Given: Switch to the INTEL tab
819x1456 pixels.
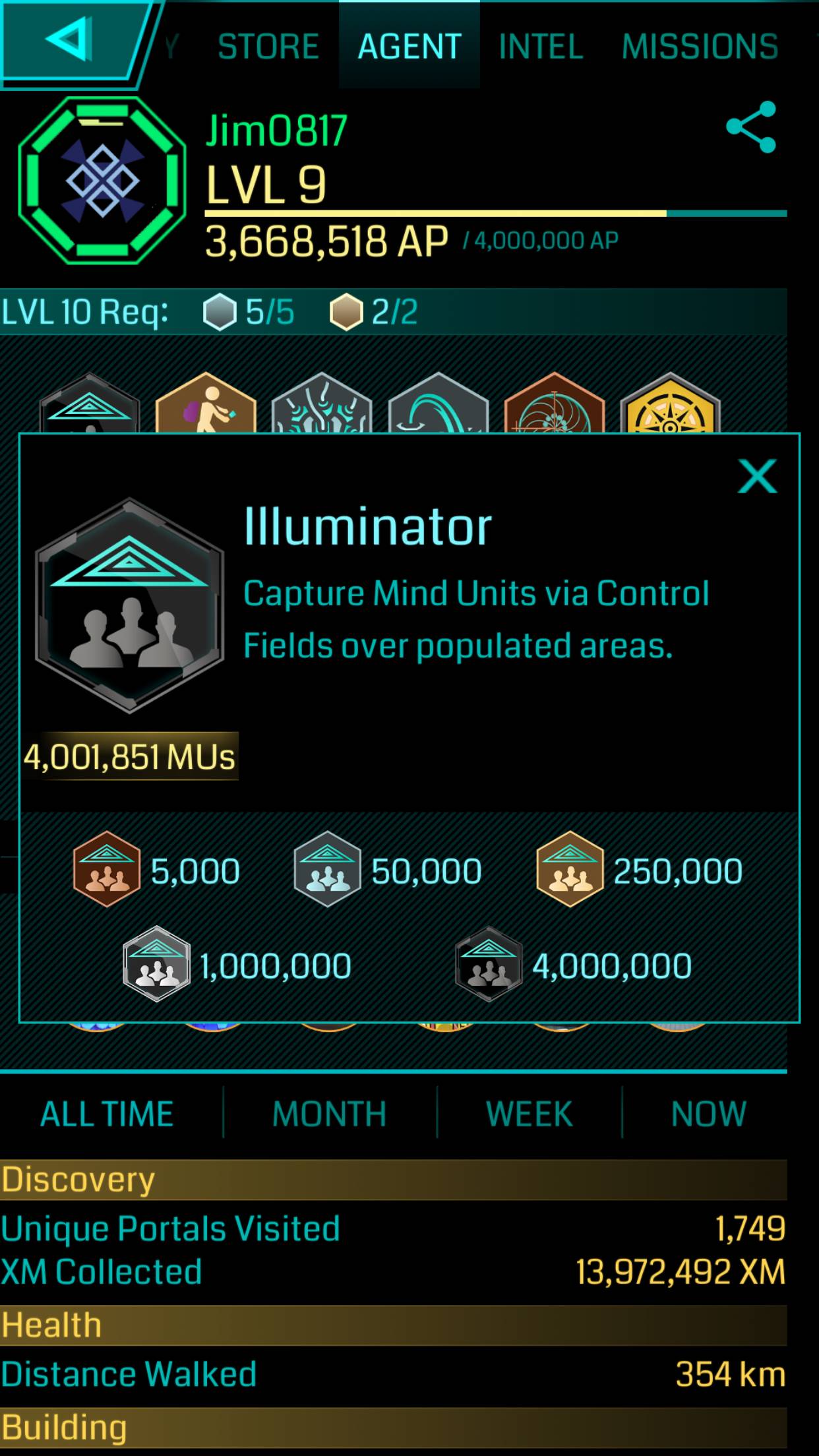Looking at the screenshot, I should pyautogui.click(x=541, y=47).
